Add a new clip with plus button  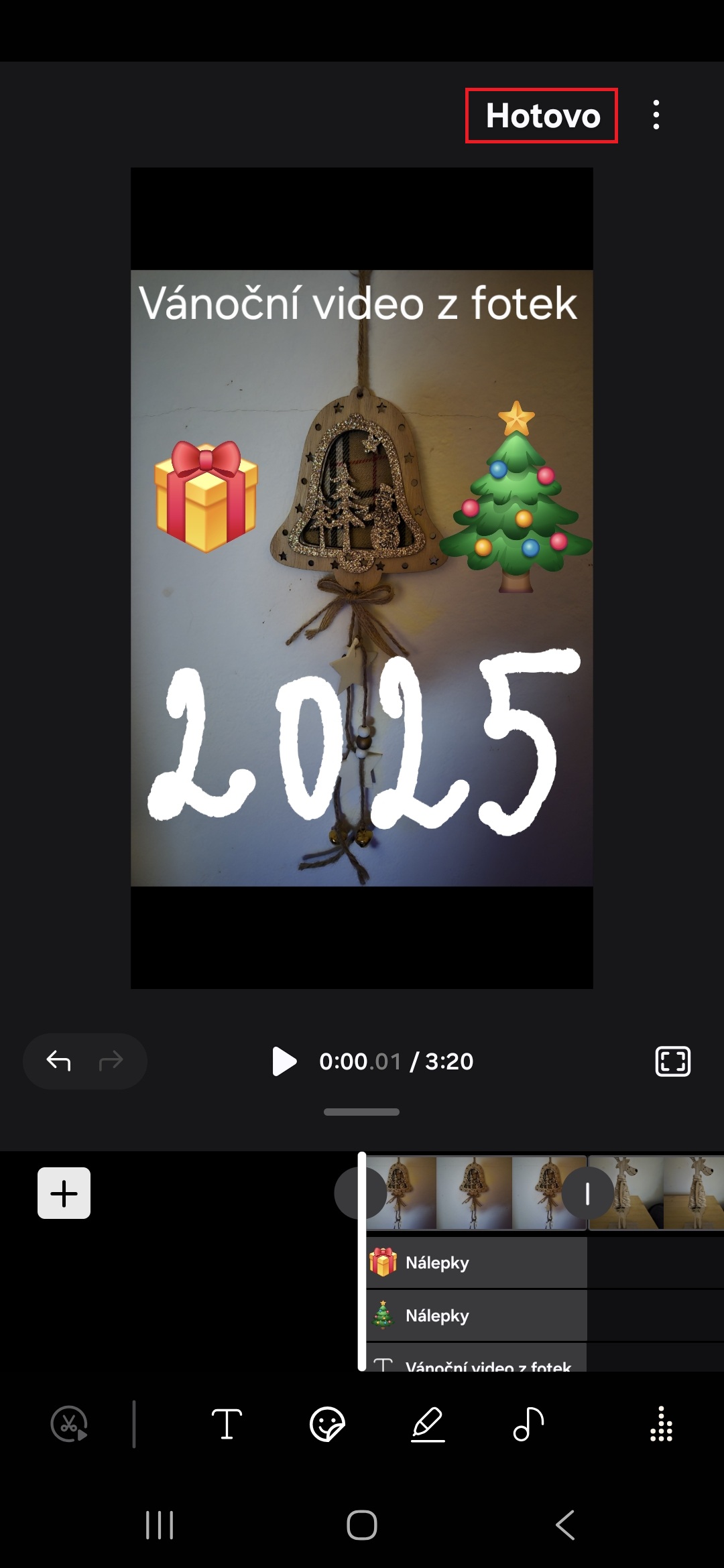coord(64,1193)
